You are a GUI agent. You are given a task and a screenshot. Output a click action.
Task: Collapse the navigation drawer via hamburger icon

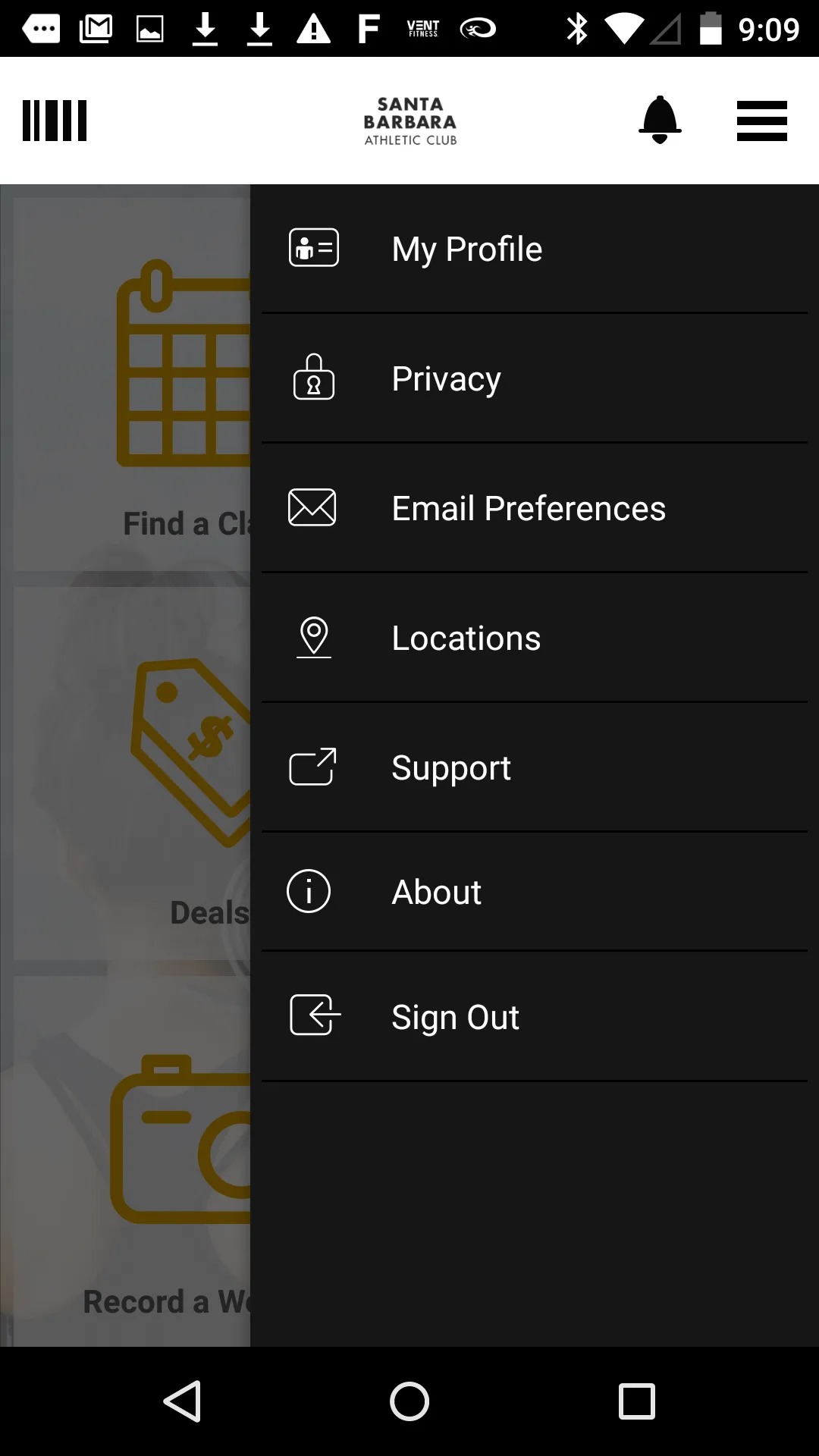(x=761, y=120)
